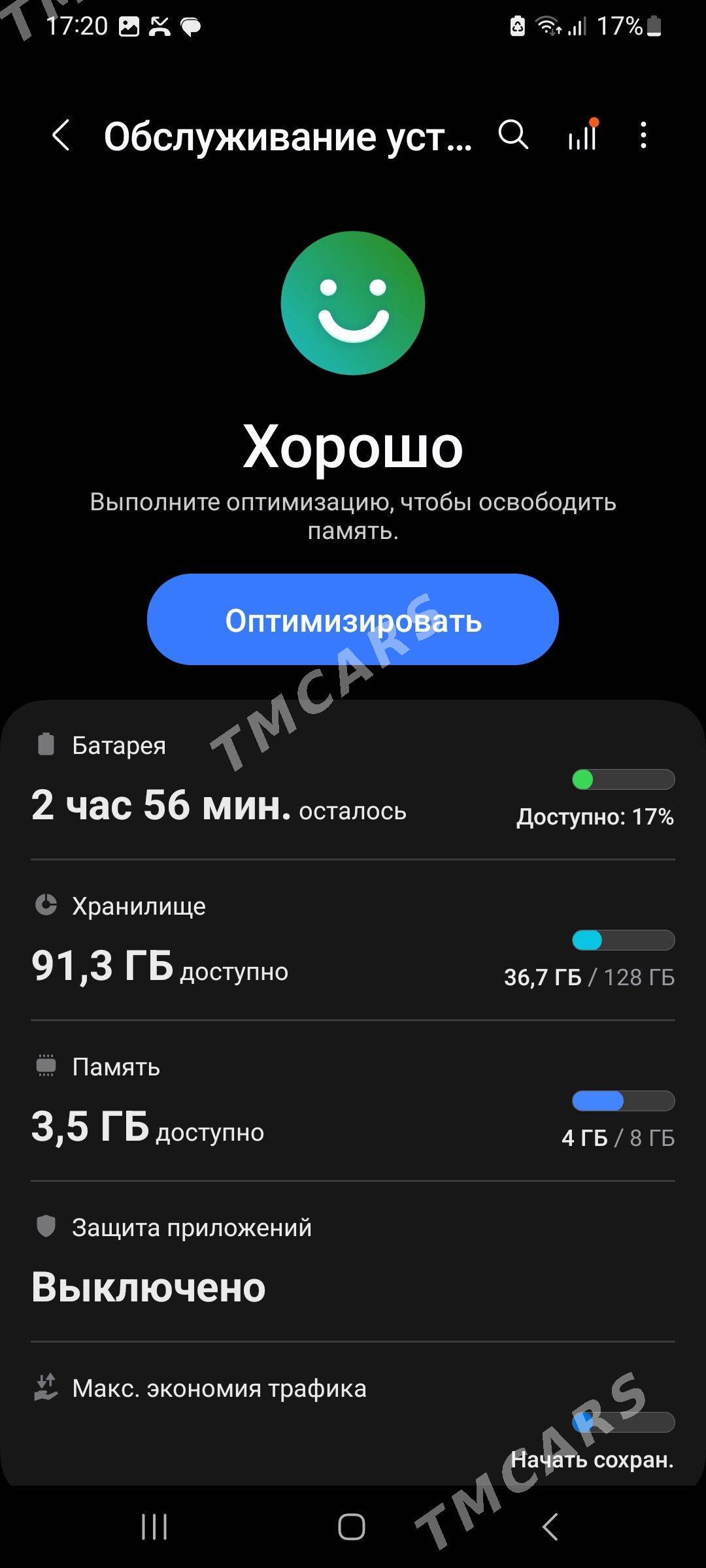Image resolution: width=706 pixels, height=1568 pixels.
Task: Open recent apps from navigation bar
Action: point(154,1527)
